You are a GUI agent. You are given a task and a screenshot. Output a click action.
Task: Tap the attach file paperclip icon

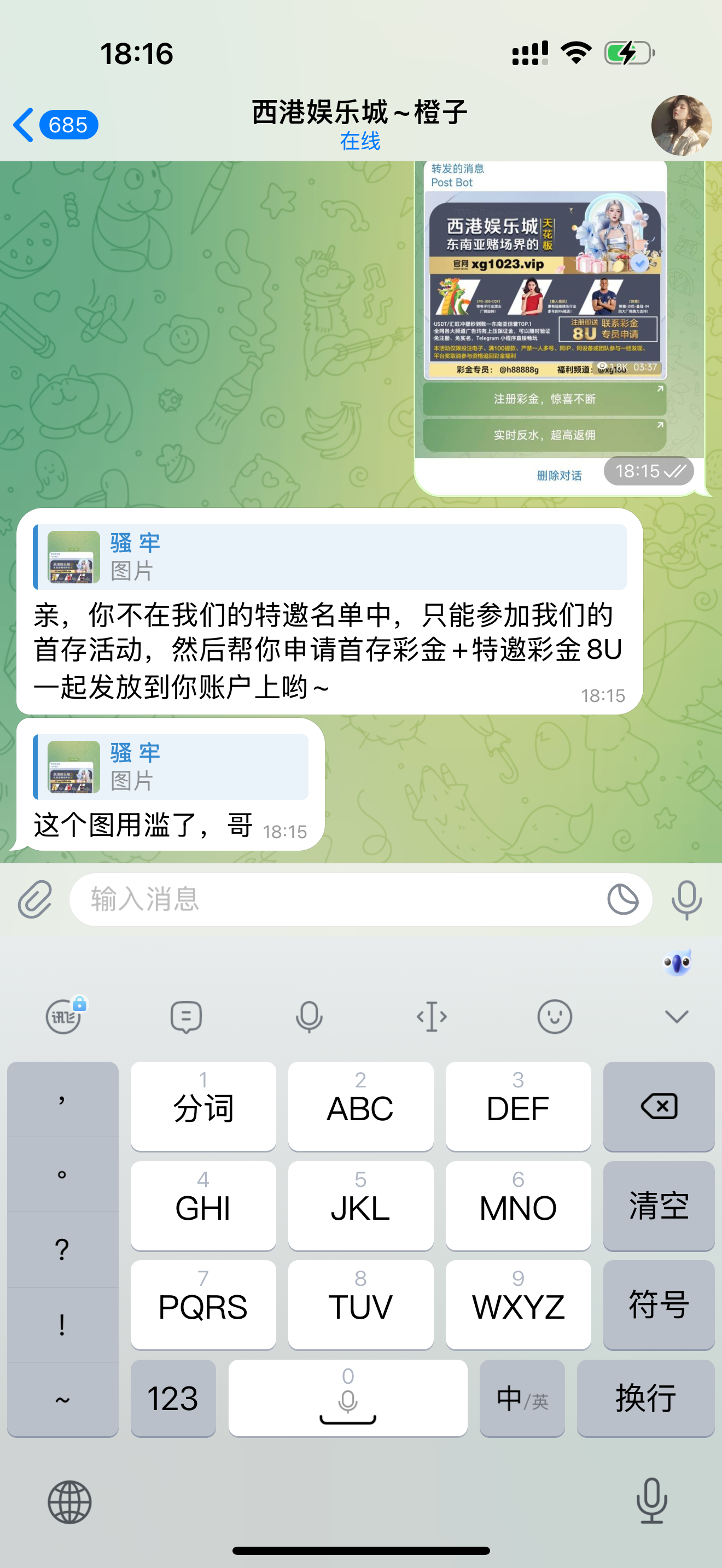click(x=34, y=899)
